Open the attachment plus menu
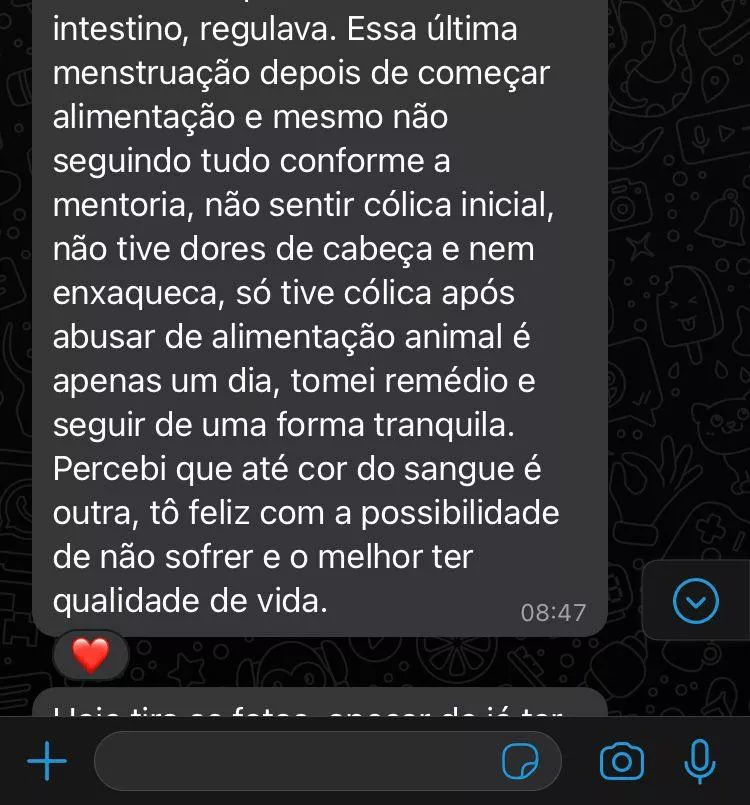Viewport: 750px width, 805px height. (x=46, y=763)
